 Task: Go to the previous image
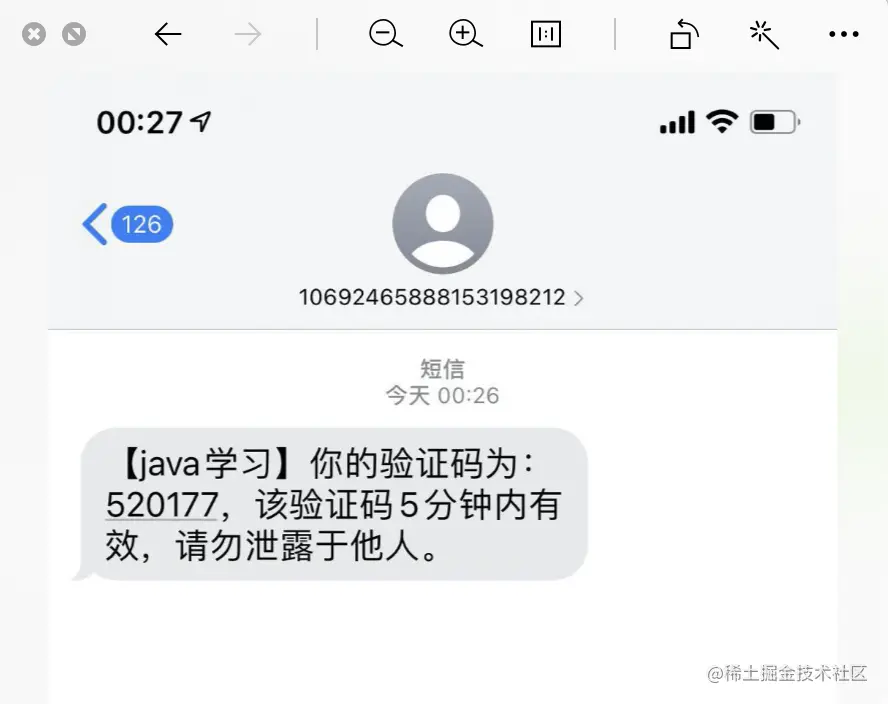coord(168,35)
